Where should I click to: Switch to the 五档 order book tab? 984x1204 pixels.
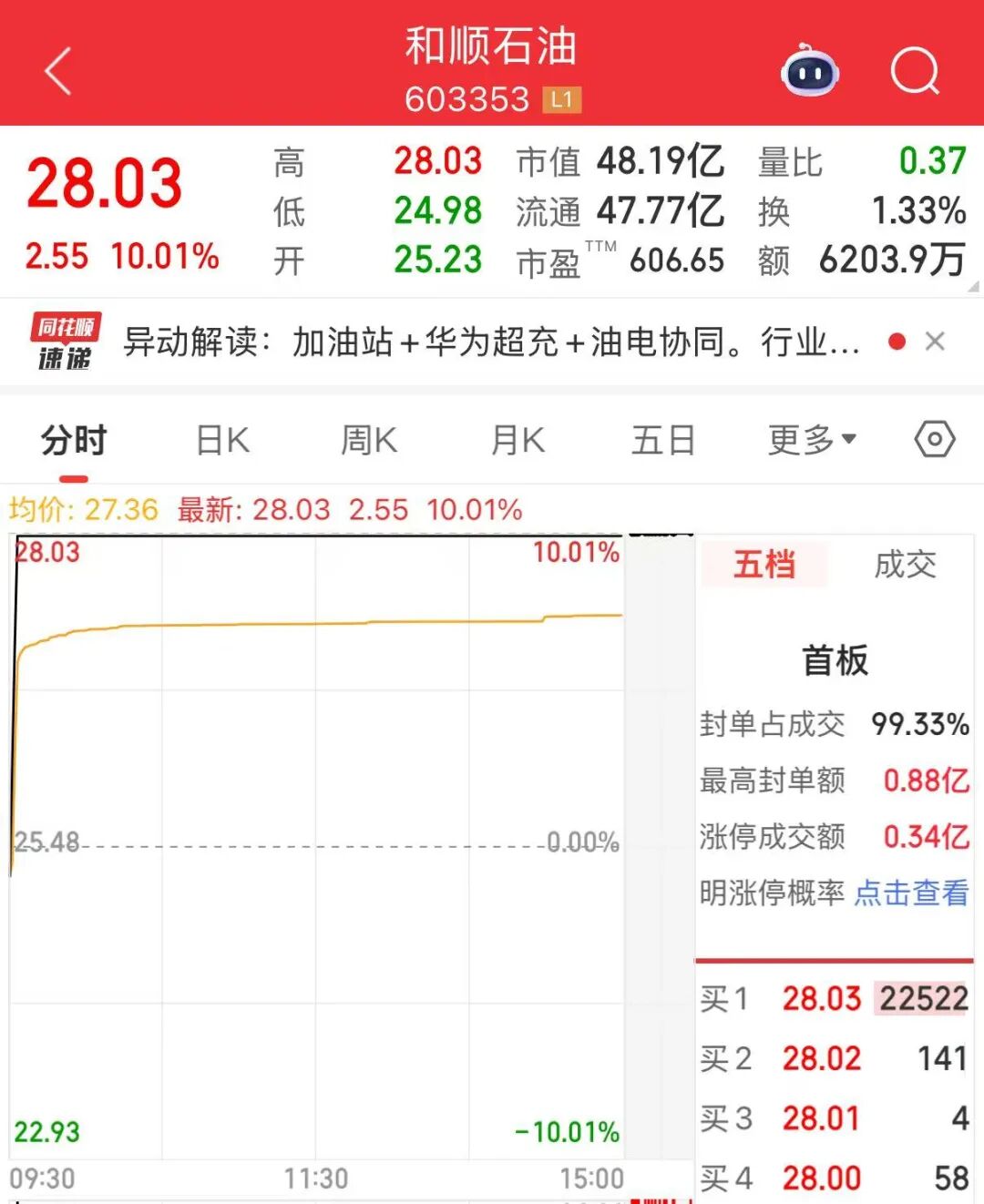[764, 565]
